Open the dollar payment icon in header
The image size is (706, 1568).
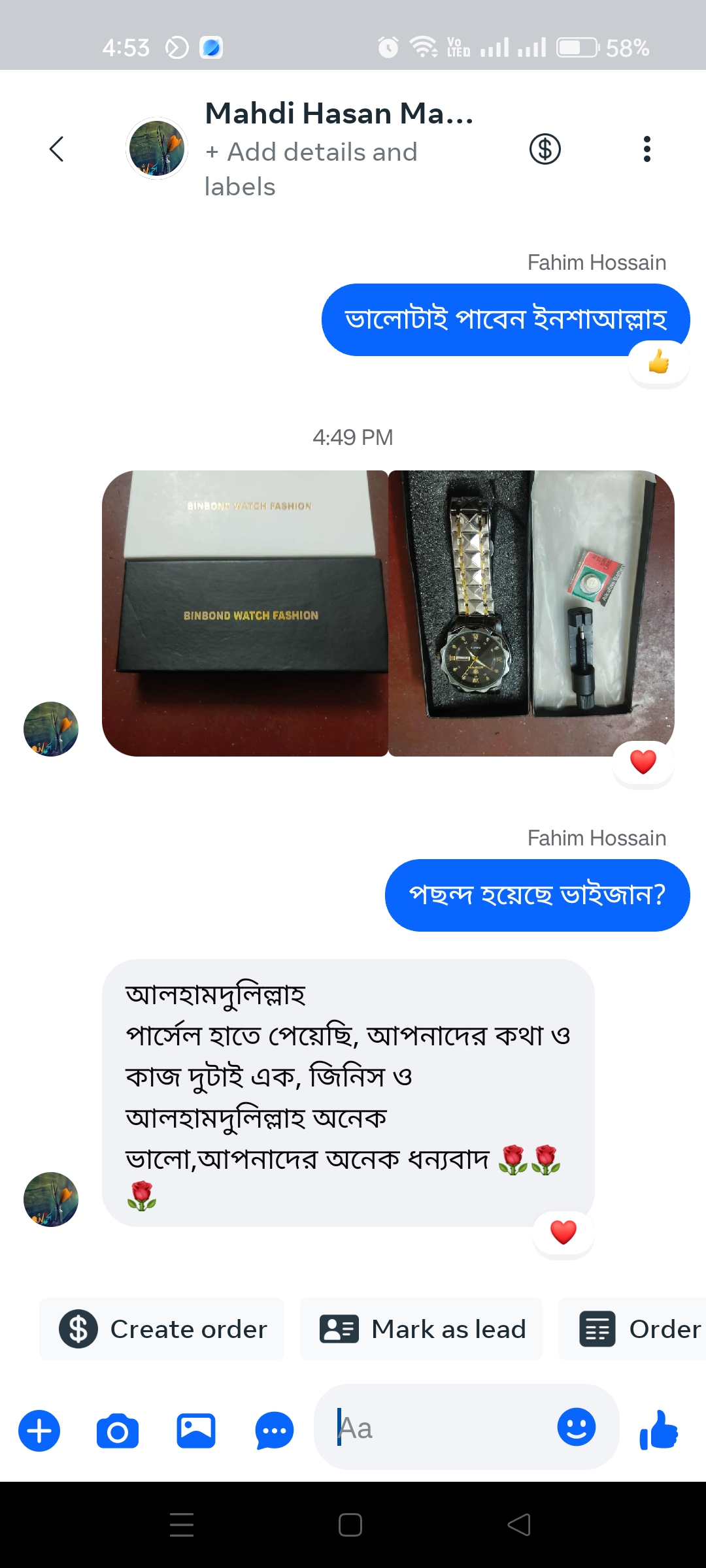545,149
